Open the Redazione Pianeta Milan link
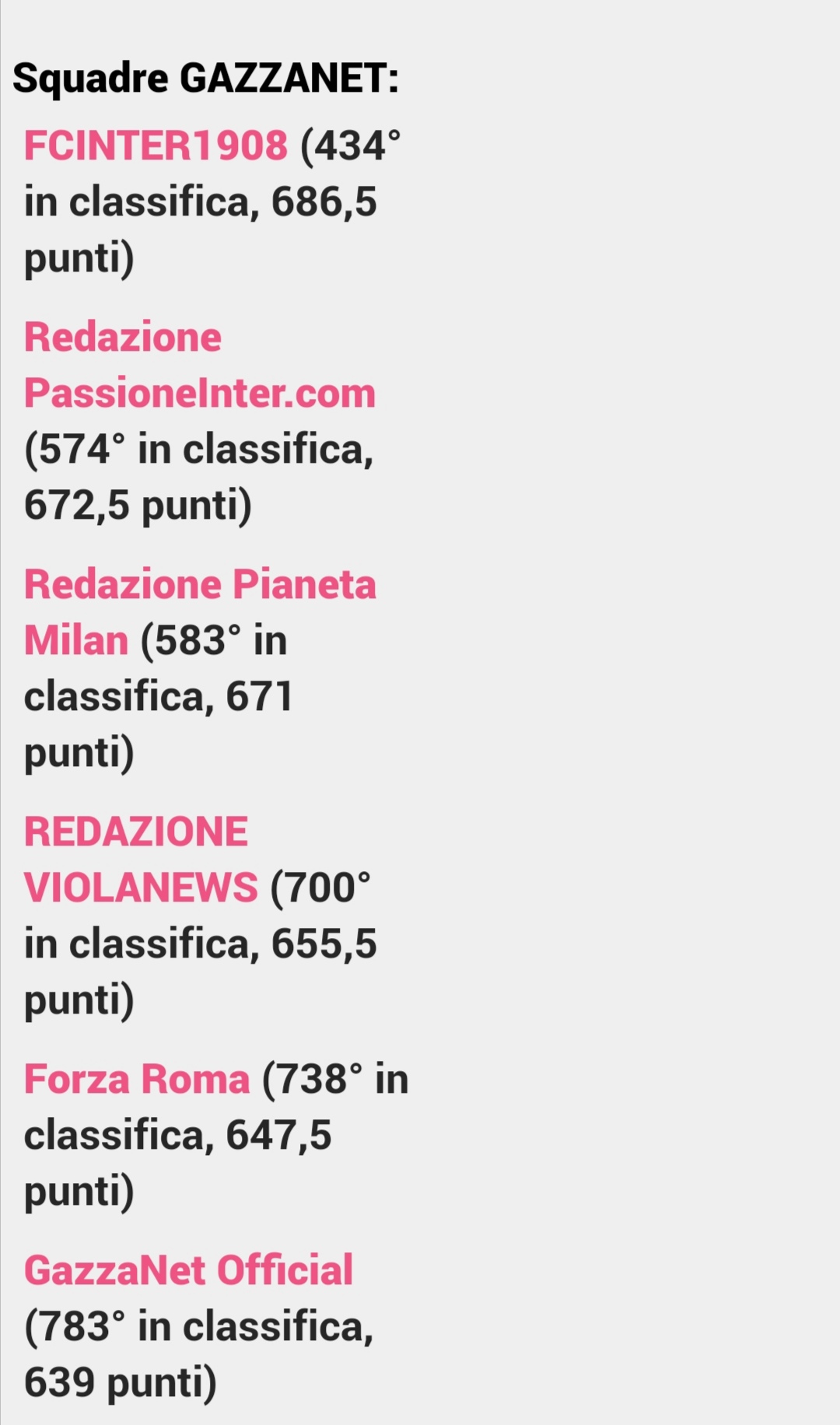 tap(200, 612)
